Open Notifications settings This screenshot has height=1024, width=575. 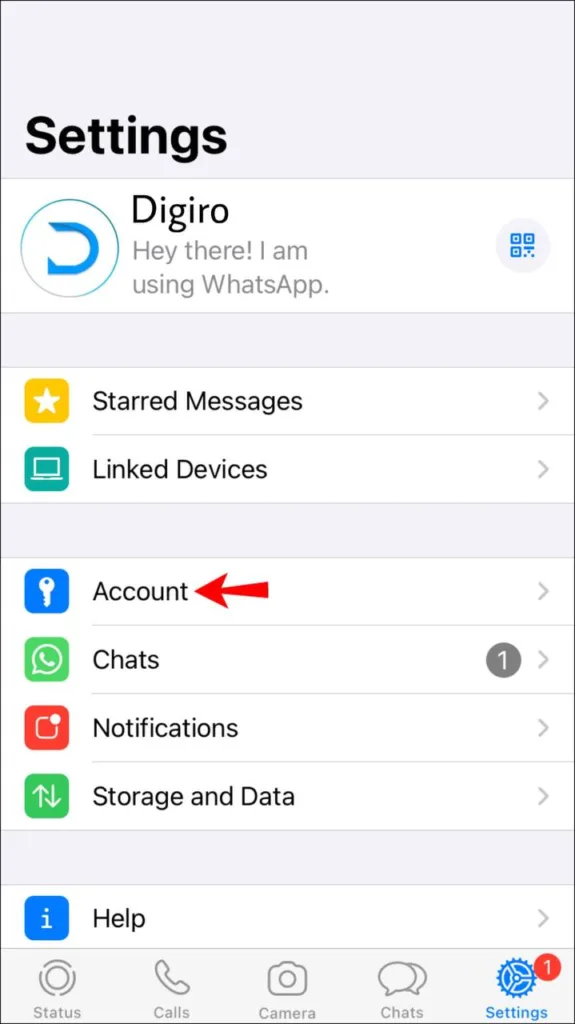click(288, 728)
